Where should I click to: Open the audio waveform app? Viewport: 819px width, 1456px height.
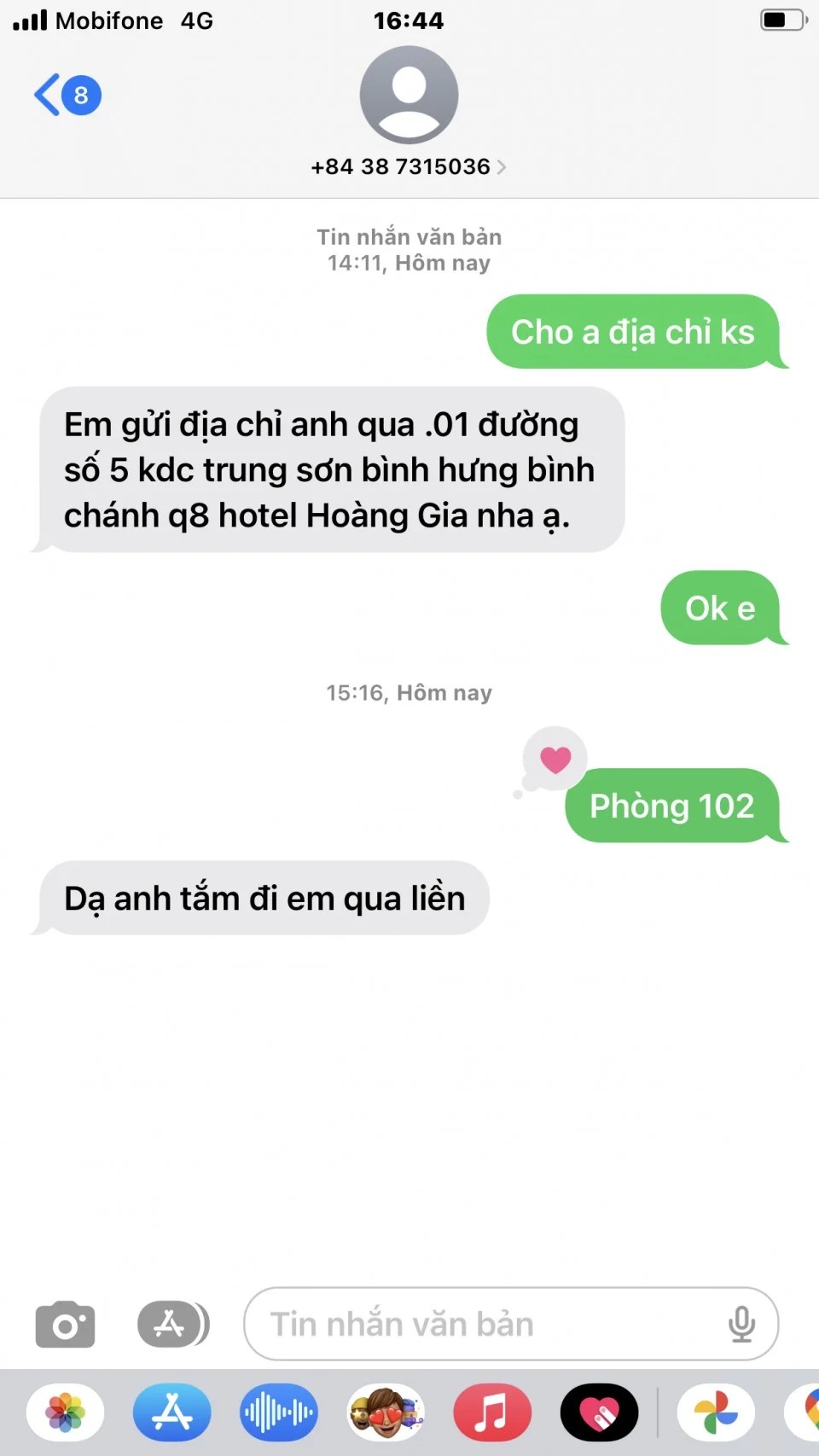279,1412
